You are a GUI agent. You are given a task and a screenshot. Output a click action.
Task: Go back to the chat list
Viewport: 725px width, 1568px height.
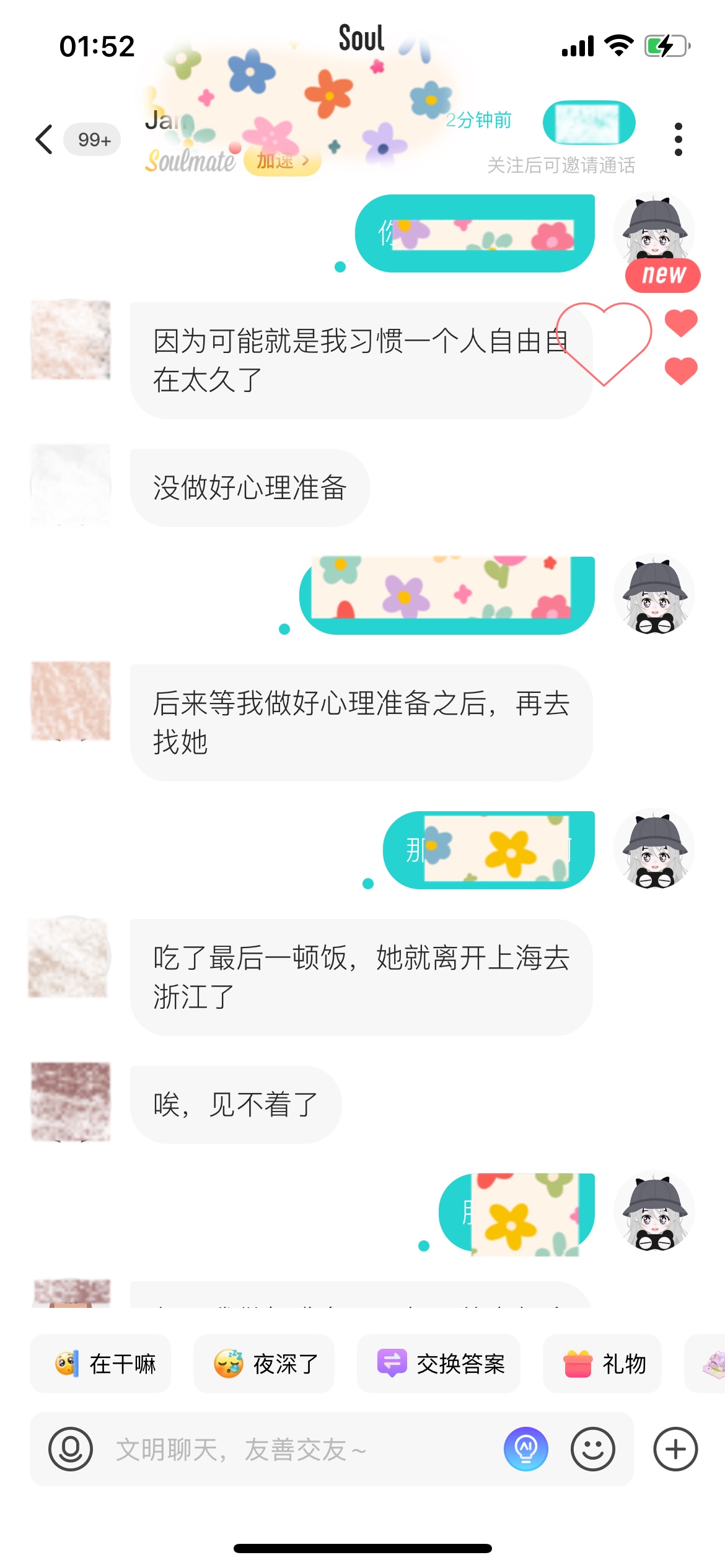pyautogui.click(x=45, y=139)
